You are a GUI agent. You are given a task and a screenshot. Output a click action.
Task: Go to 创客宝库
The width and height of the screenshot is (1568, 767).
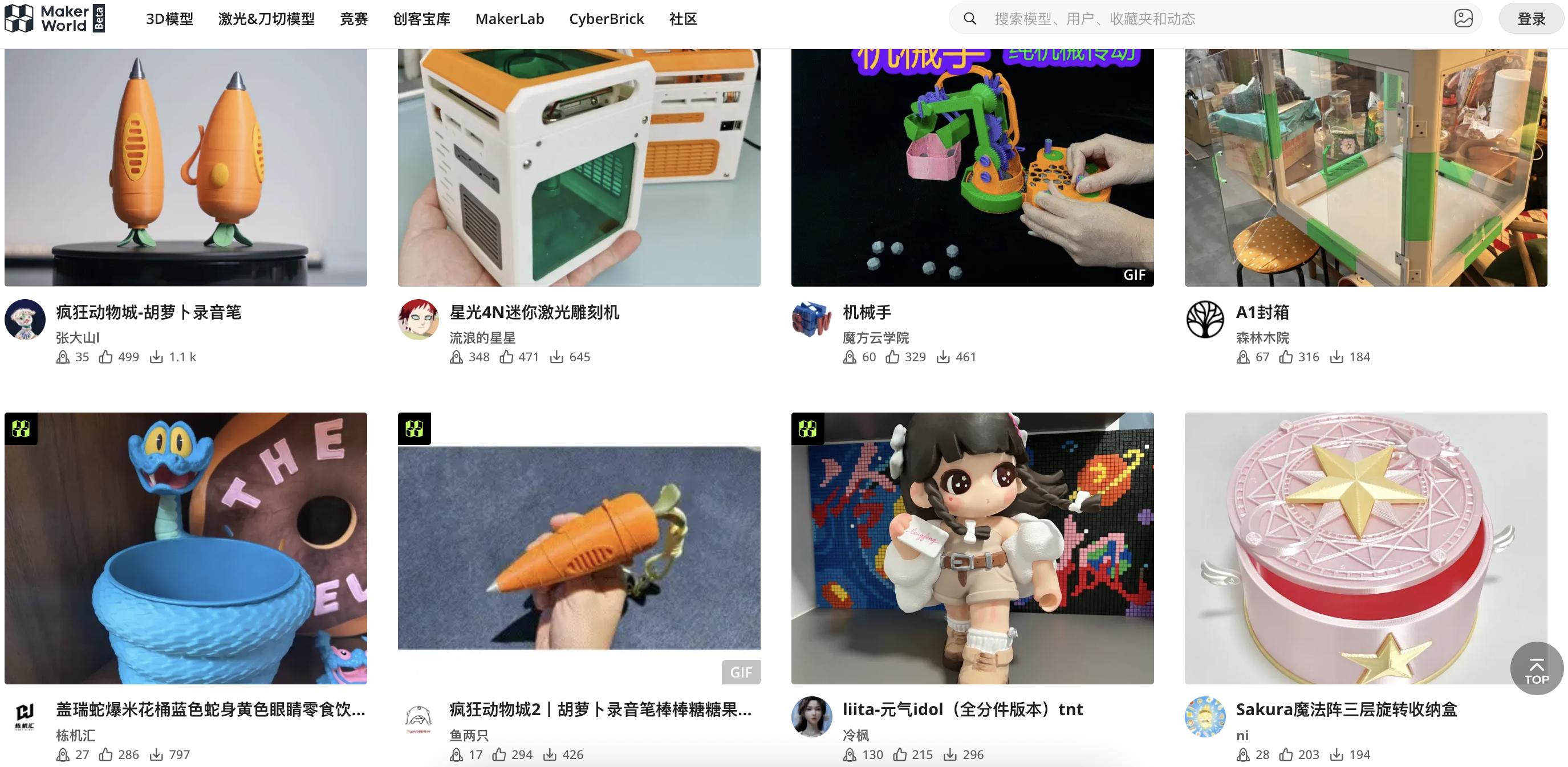(421, 19)
